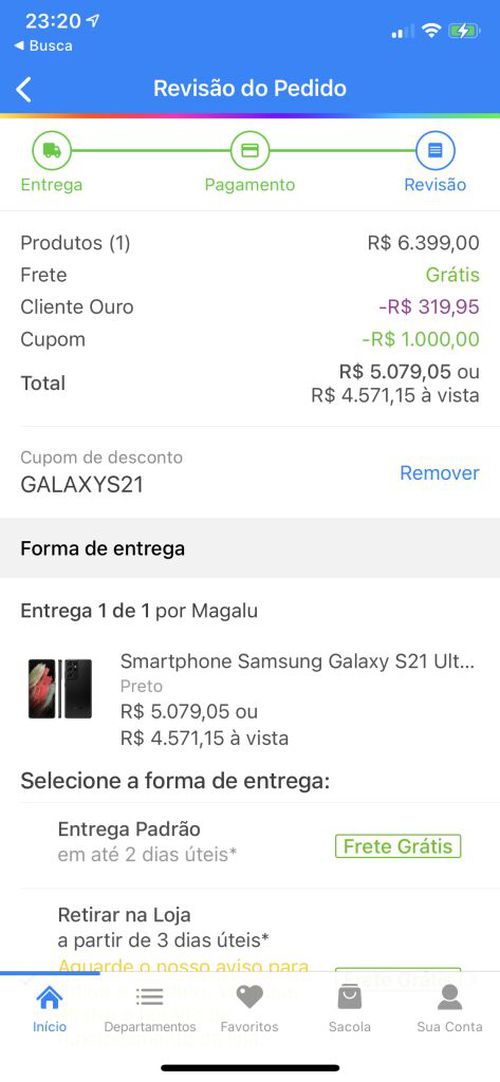500x1082 pixels.
Task: Choose the Retirar na Loja option
Action: pos(250,930)
